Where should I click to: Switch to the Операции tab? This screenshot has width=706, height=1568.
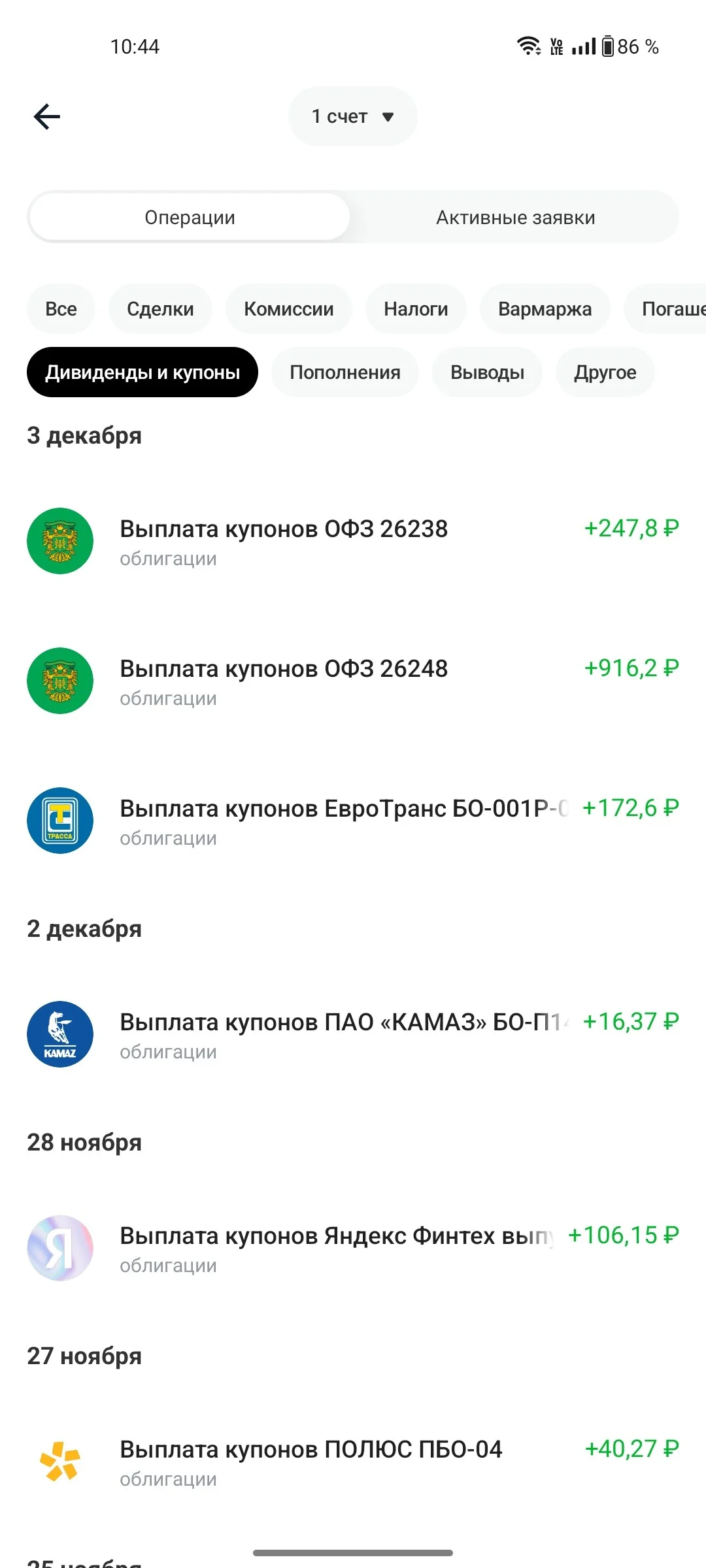click(190, 217)
